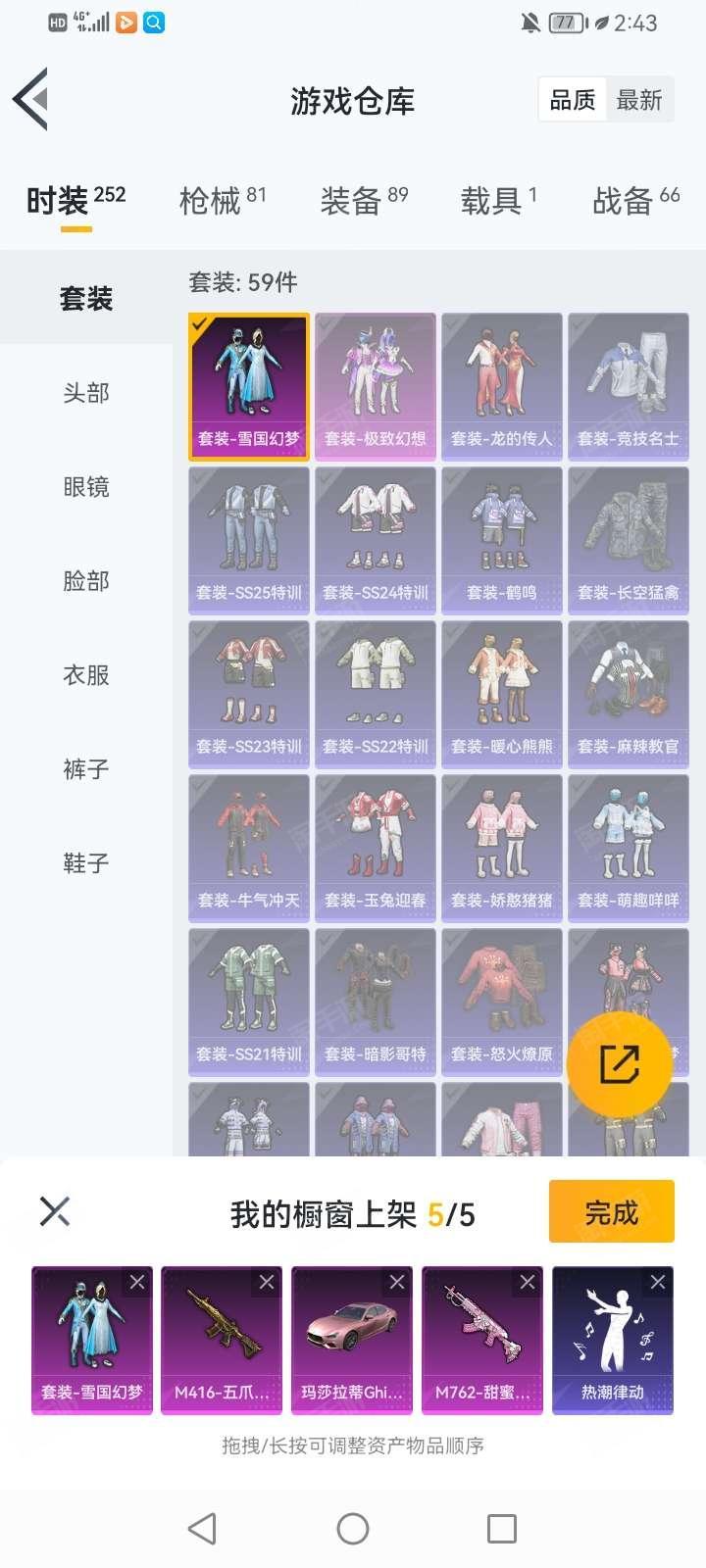This screenshot has width=706, height=1568.
Task: Select the 套装-龙的传人 outfit
Action: (x=502, y=387)
